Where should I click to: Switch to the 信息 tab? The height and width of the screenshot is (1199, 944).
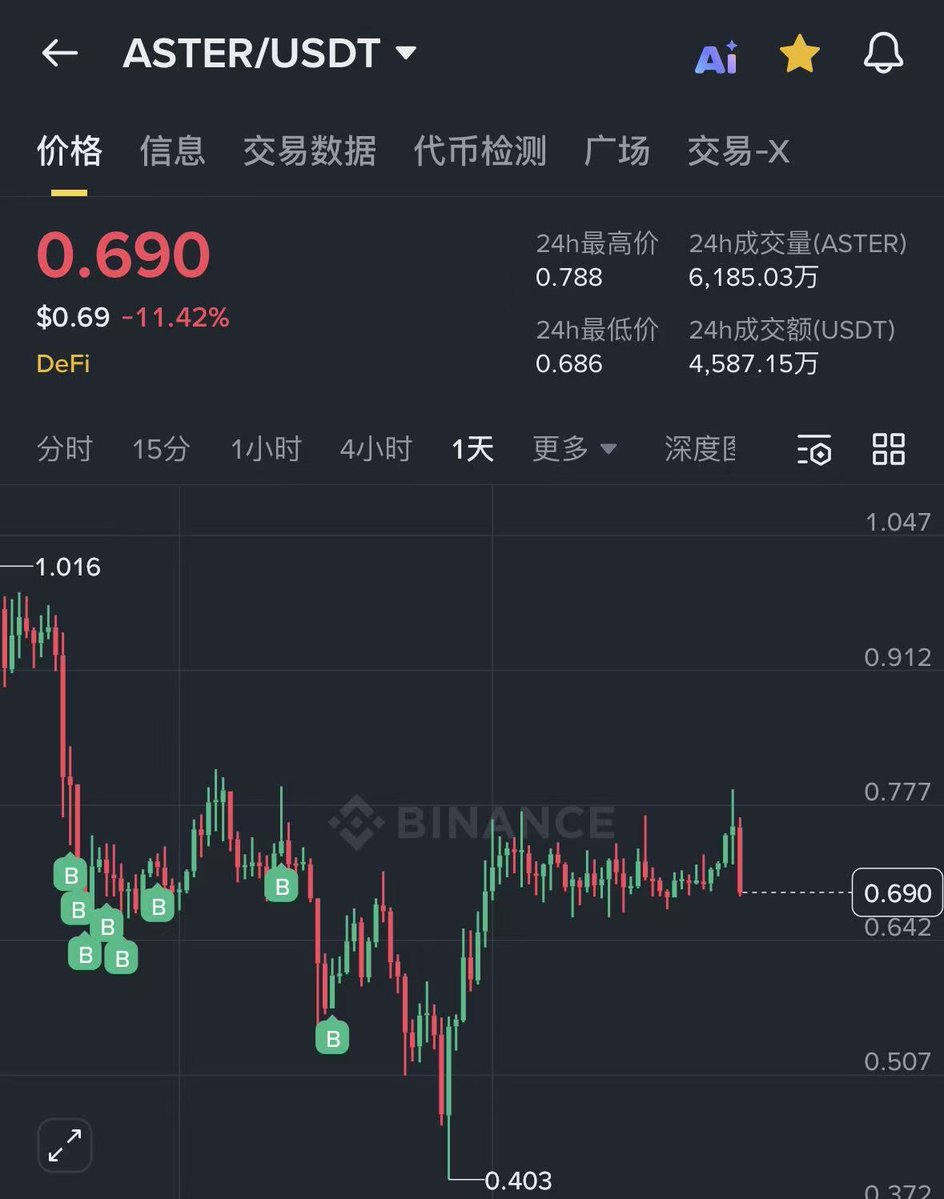(x=172, y=151)
